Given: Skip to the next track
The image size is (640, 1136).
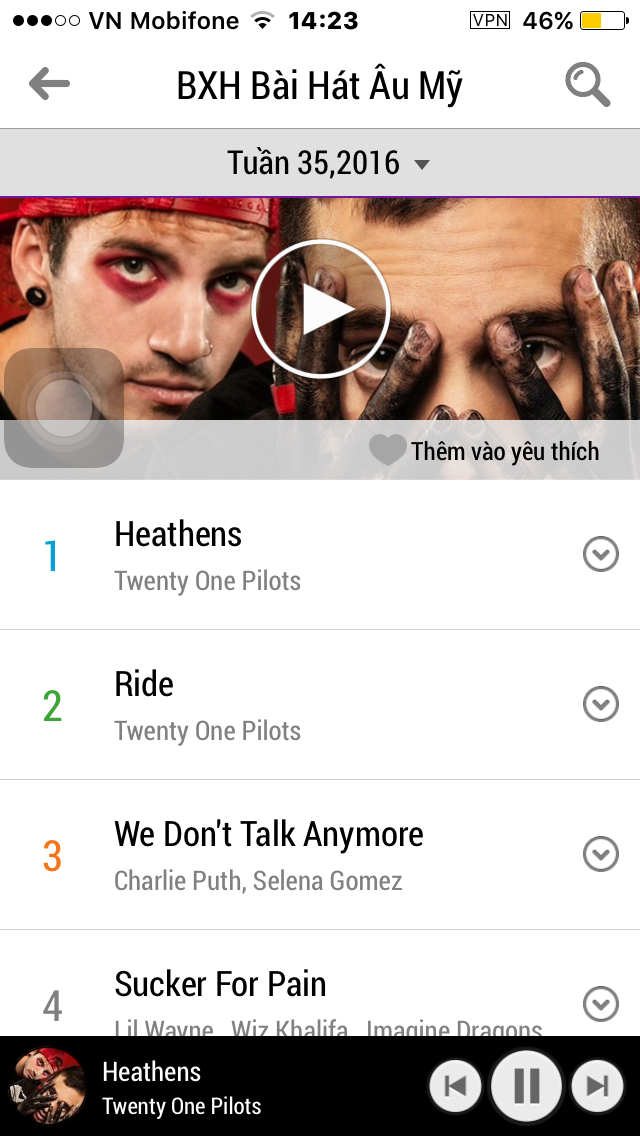Looking at the screenshot, I should (597, 1086).
